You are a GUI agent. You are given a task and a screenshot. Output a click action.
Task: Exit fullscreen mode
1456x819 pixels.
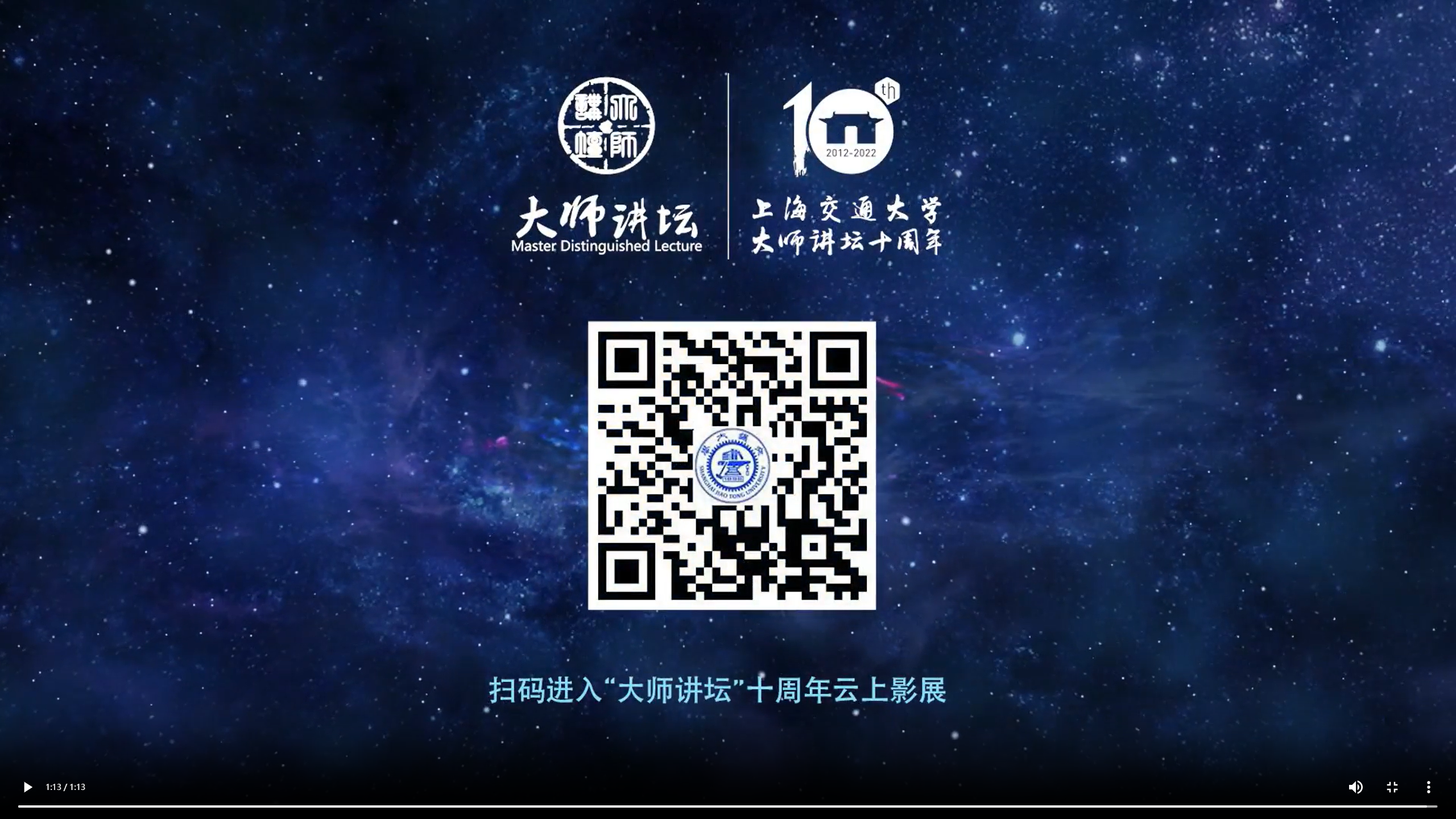pyautogui.click(x=1392, y=787)
